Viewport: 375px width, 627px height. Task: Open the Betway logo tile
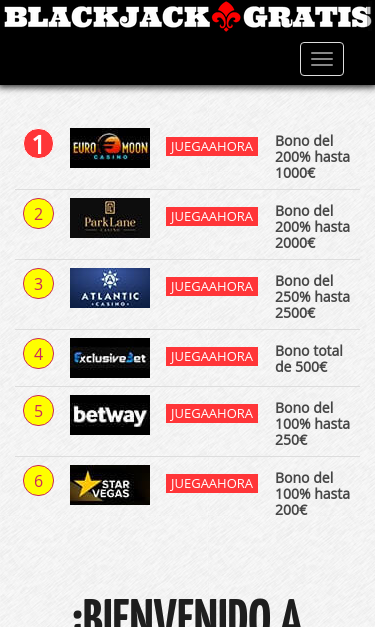110,415
